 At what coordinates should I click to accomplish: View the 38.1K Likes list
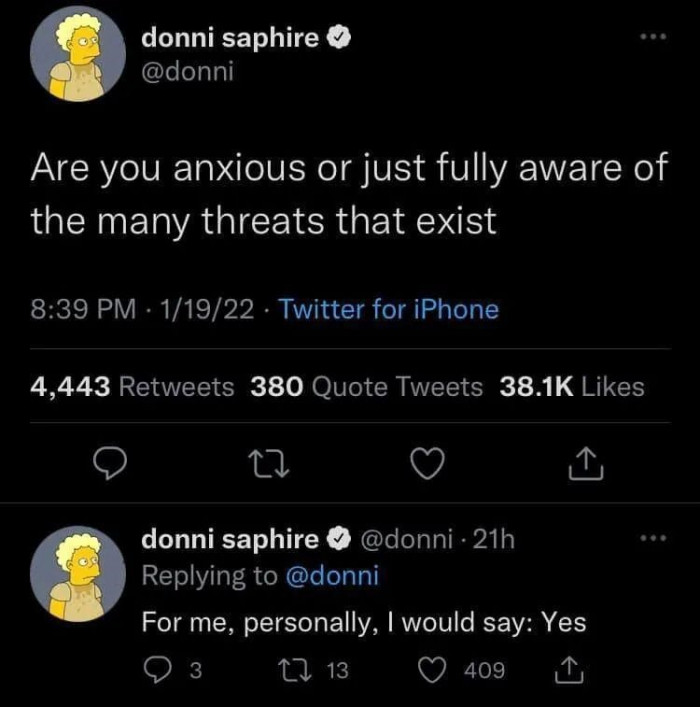[571, 386]
